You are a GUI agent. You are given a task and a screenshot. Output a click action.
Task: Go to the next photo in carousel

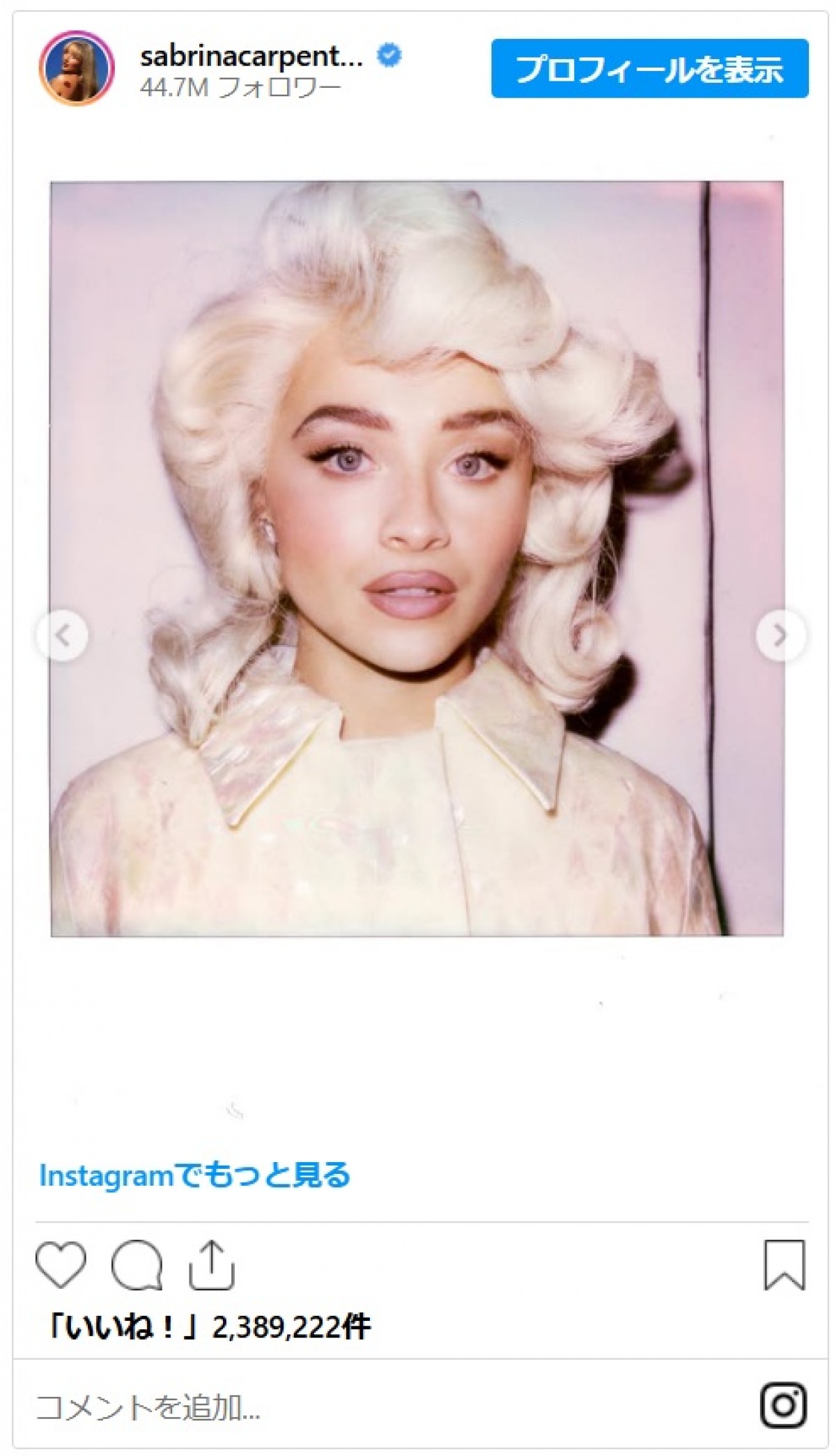point(780,635)
